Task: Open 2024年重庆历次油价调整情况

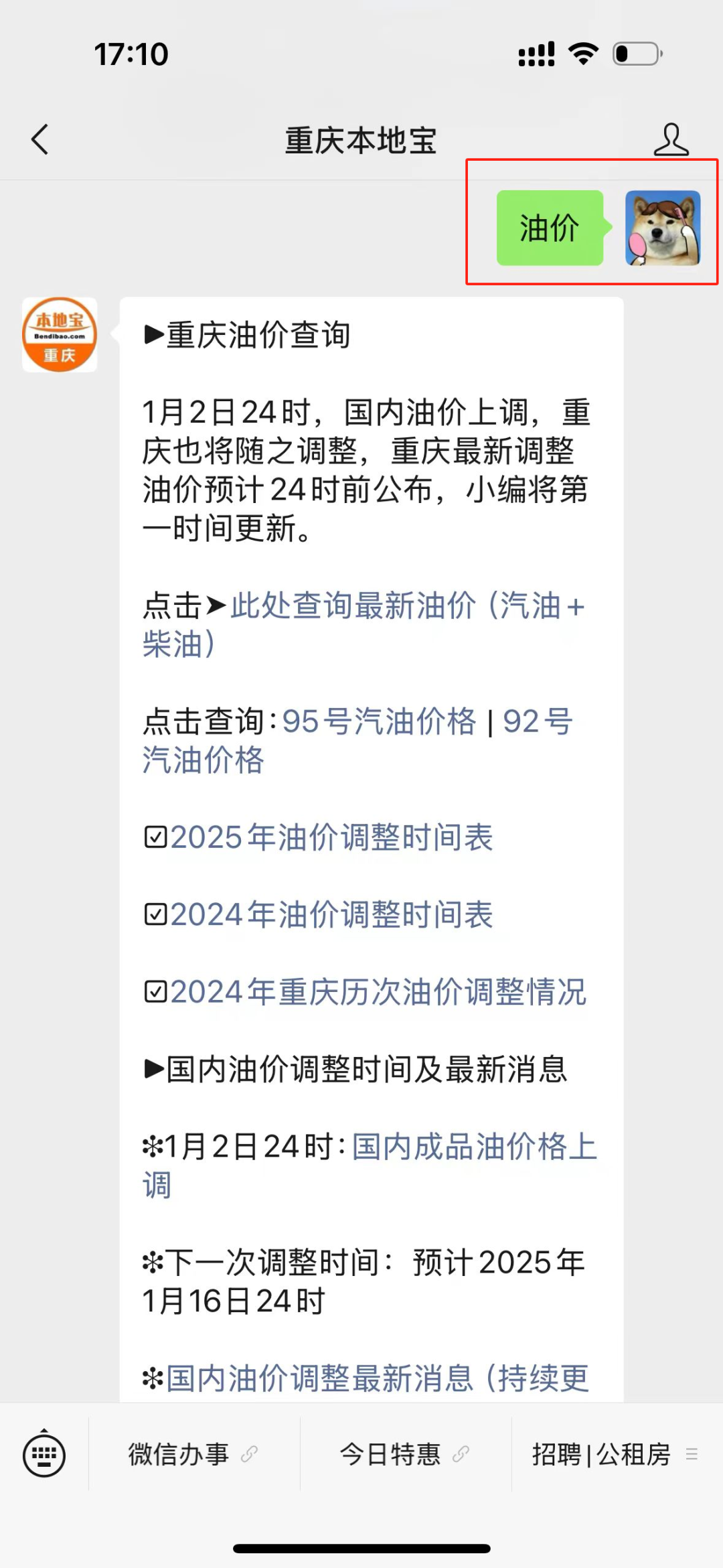Action: [378, 992]
